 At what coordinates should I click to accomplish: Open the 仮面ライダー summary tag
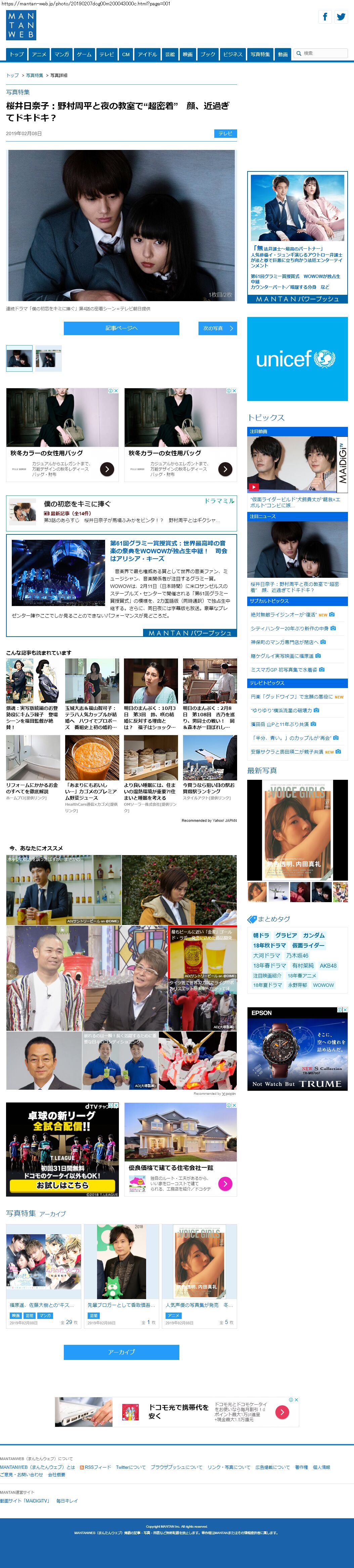pos(308,945)
